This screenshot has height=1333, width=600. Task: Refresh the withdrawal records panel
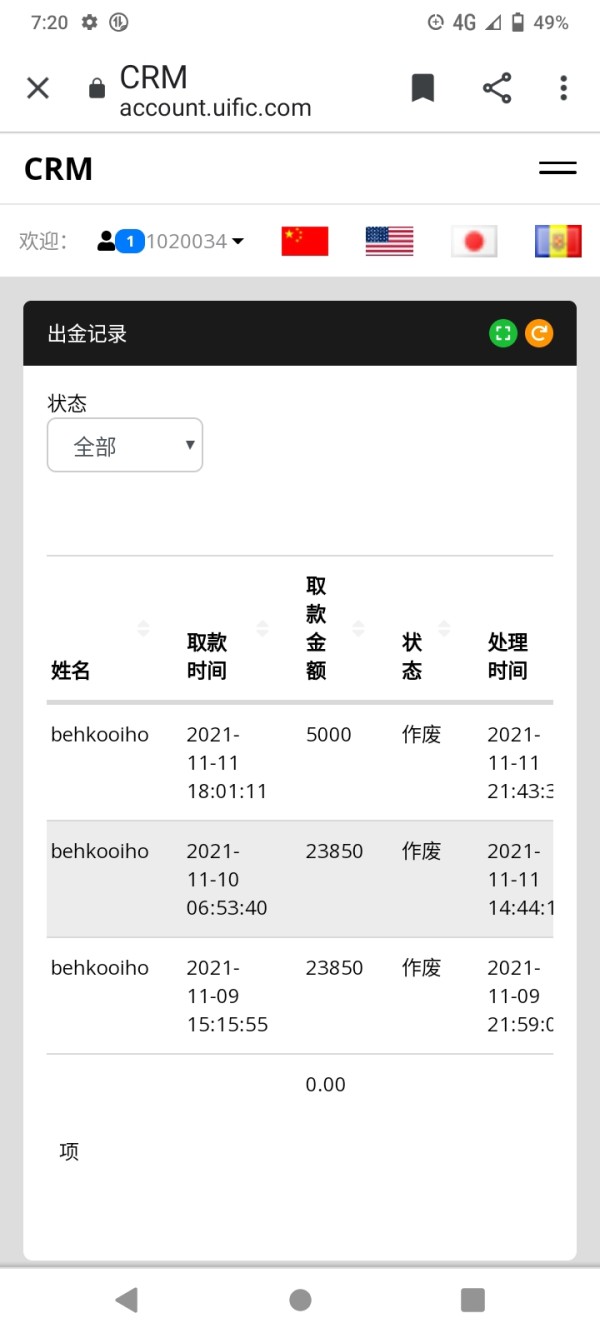coord(539,333)
